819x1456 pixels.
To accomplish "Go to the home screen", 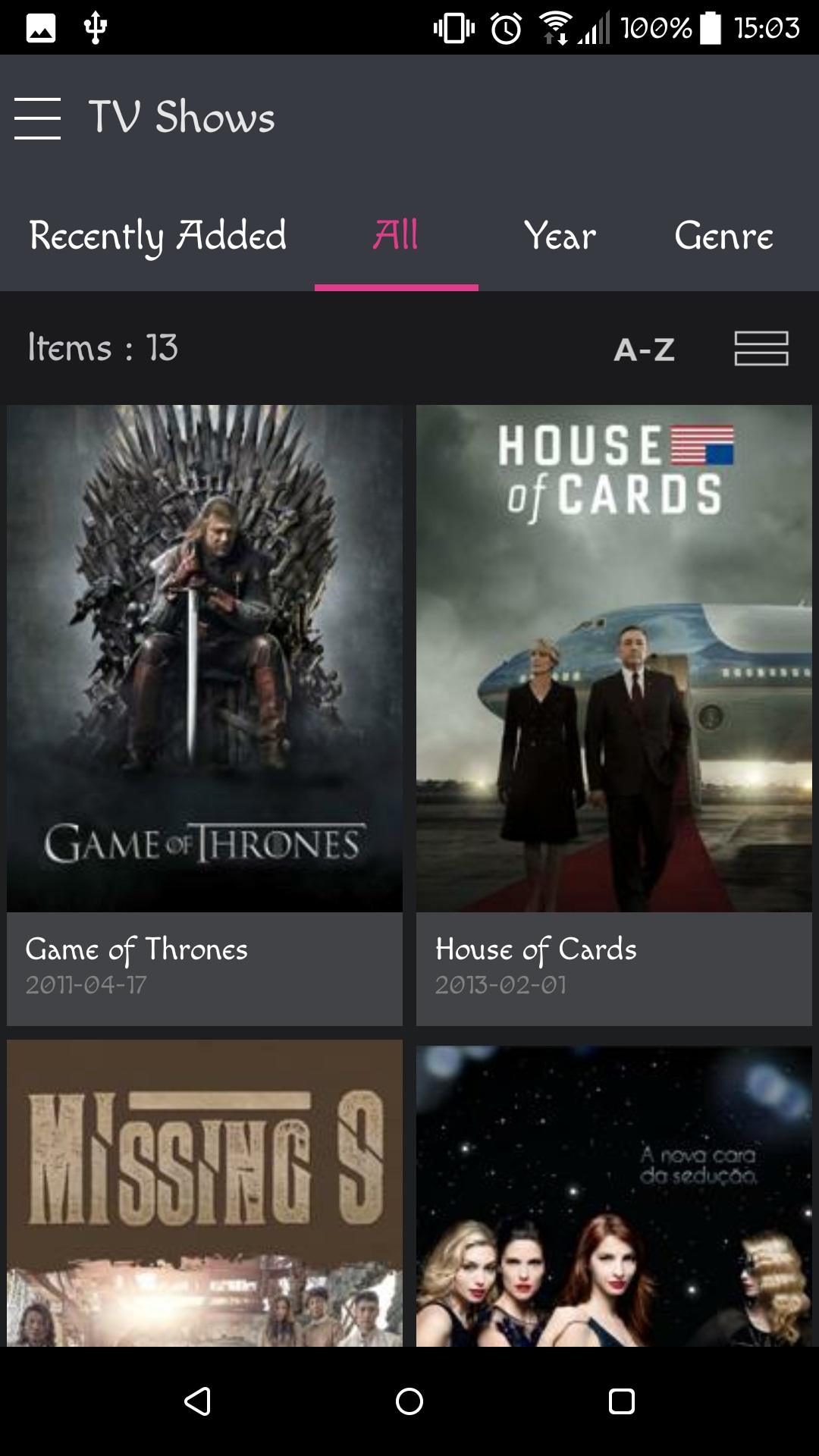I will tap(409, 1401).
